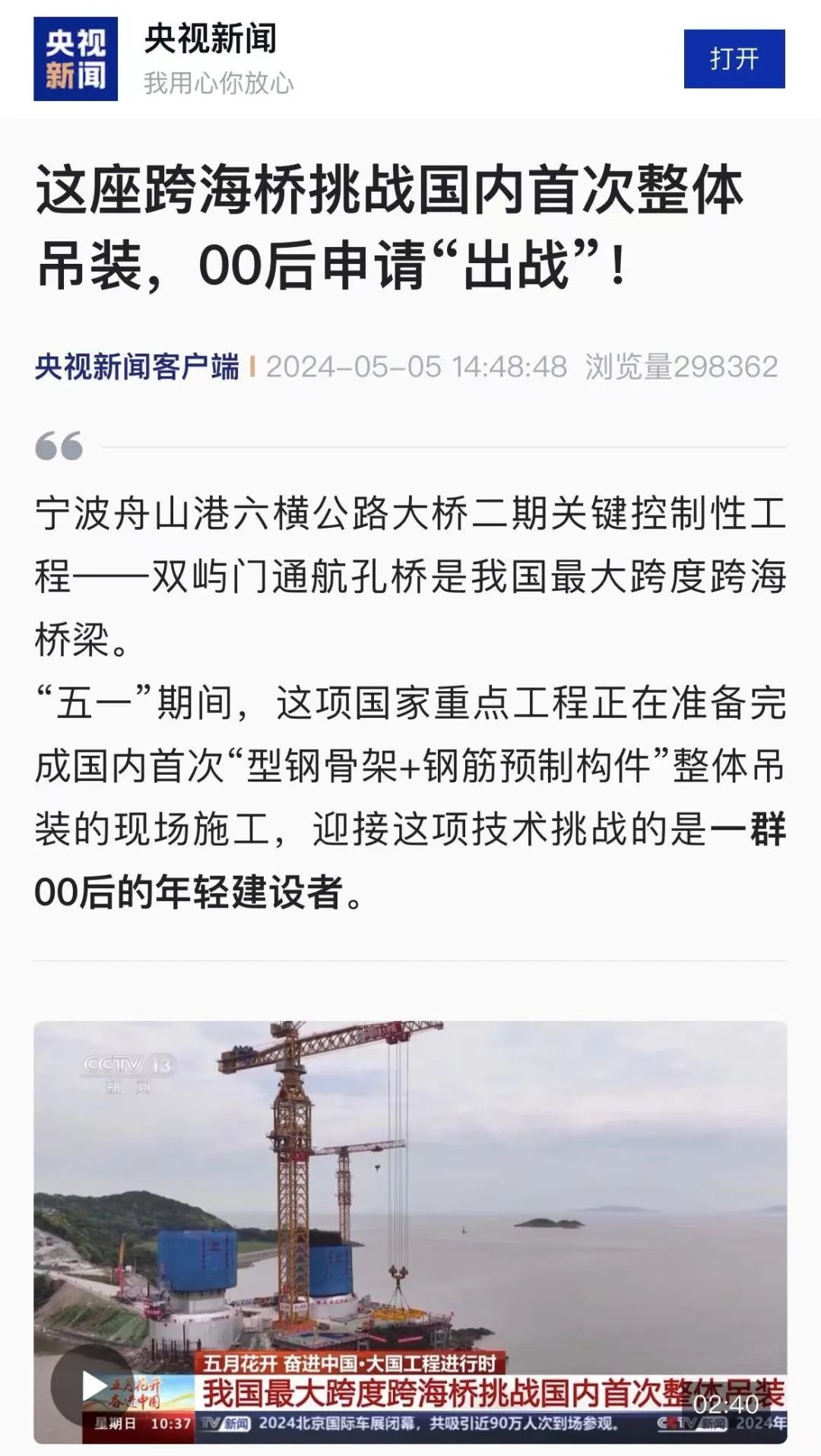Tap the 打开 button to open the app

coord(734,59)
